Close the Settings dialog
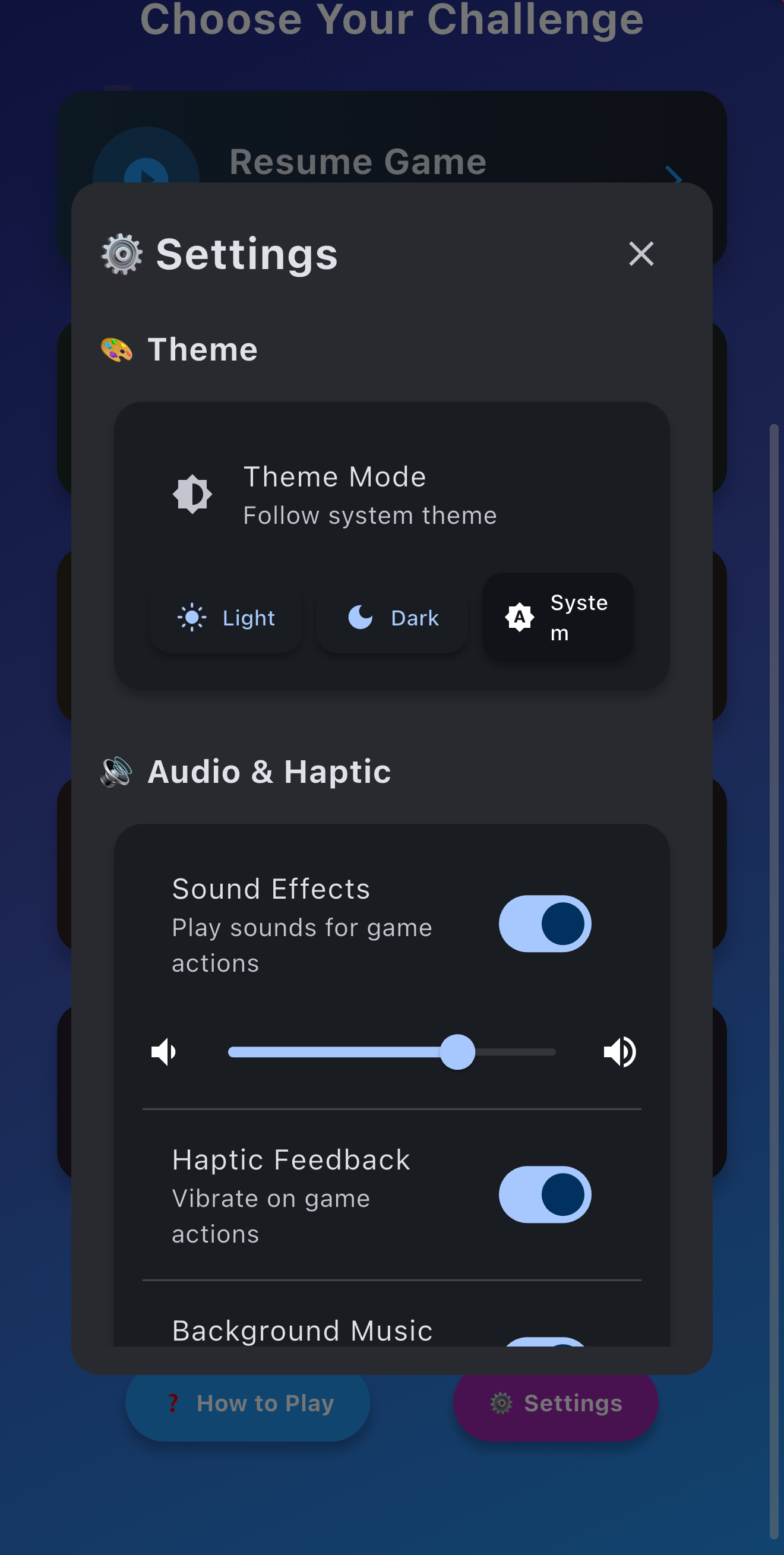The height and width of the screenshot is (1555, 784). (641, 254)
